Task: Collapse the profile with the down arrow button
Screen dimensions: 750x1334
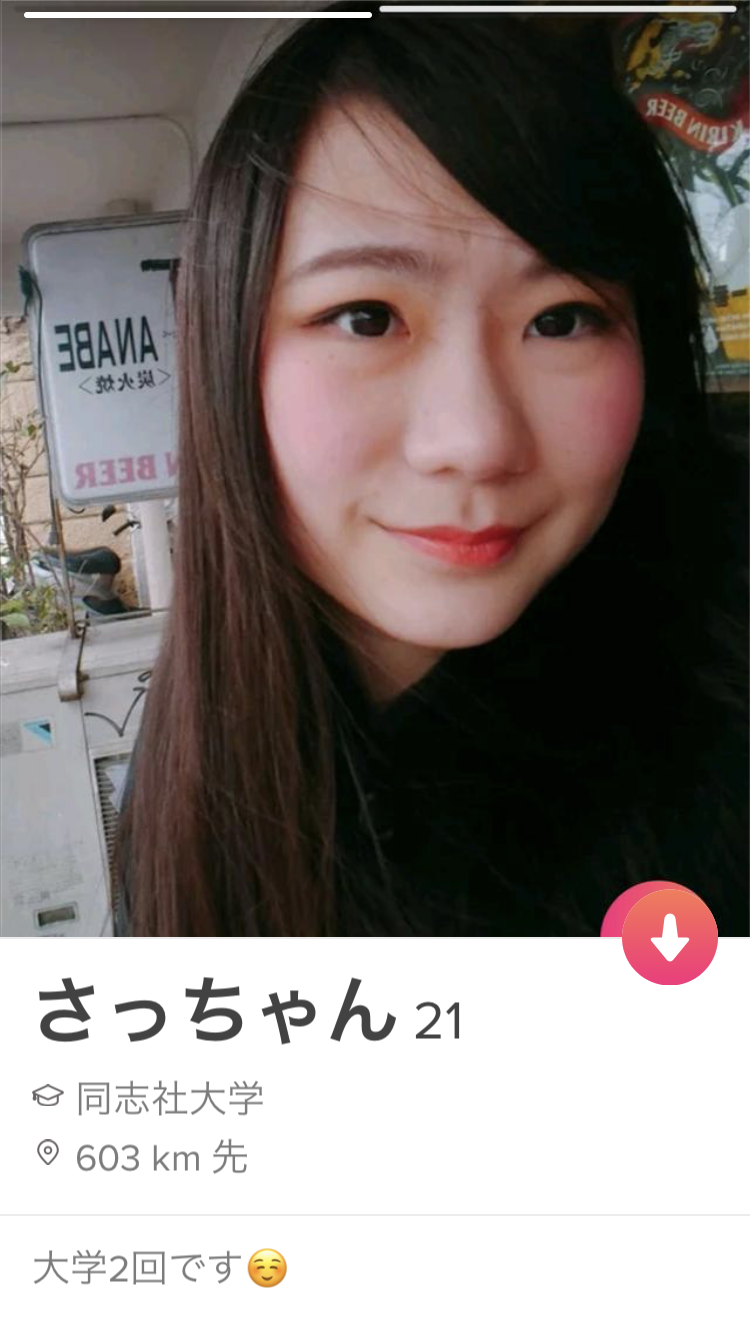Action: [x=669, y=937]
